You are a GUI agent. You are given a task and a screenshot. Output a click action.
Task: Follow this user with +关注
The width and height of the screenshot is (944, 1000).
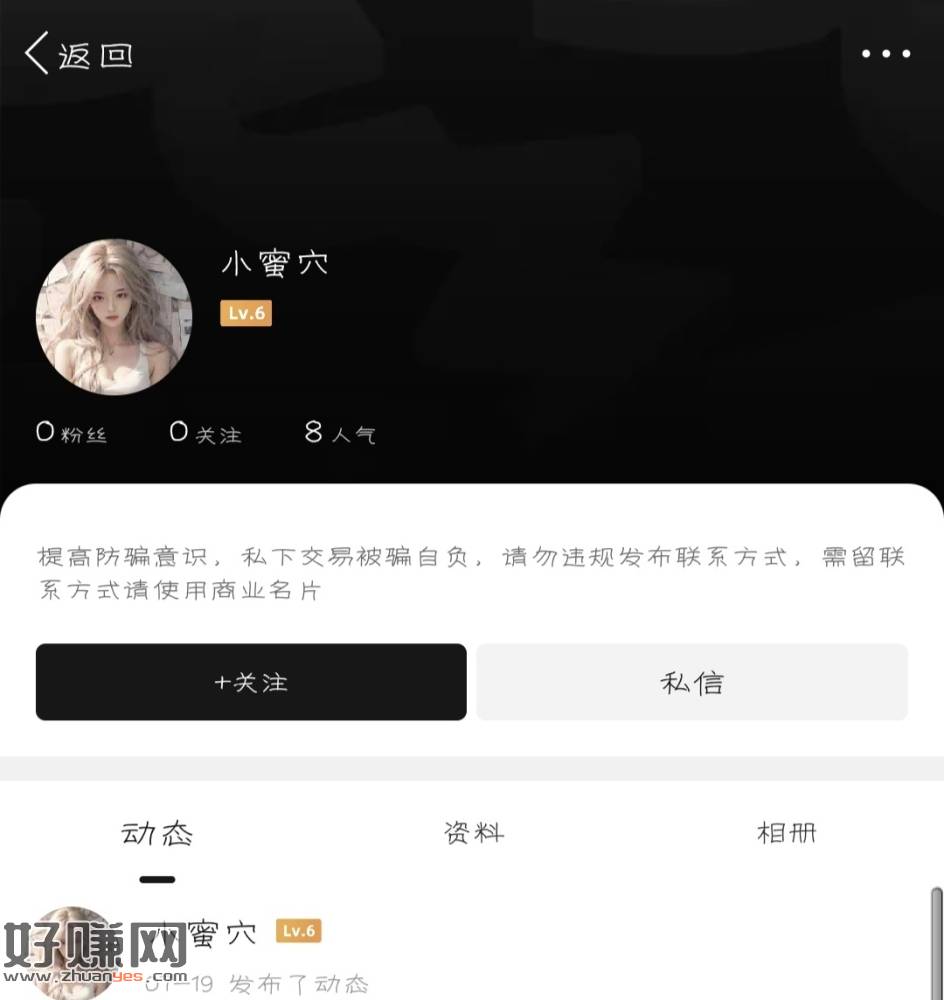(251, 682)
